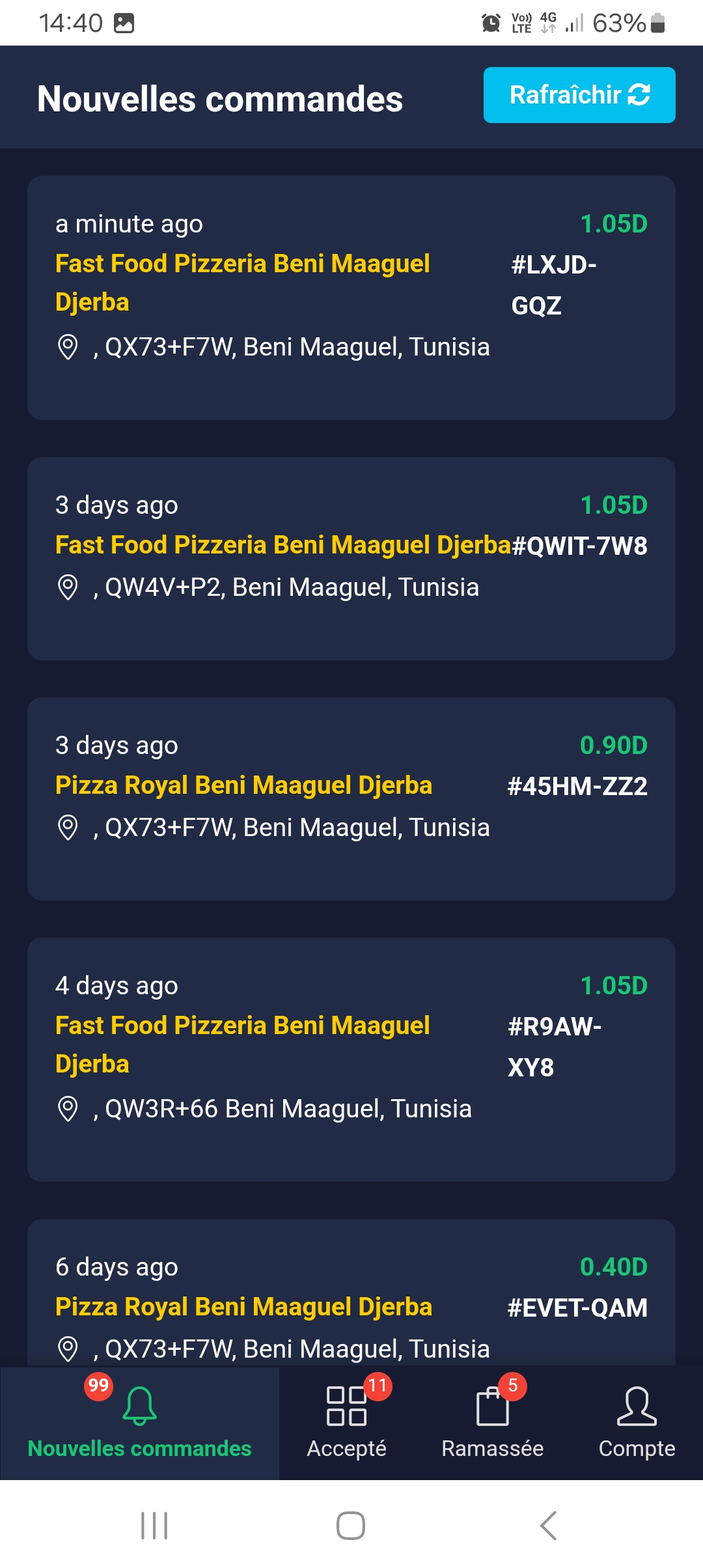Go to the home screen
This screenshot has width=703, height=1568.
(351, 1525)
